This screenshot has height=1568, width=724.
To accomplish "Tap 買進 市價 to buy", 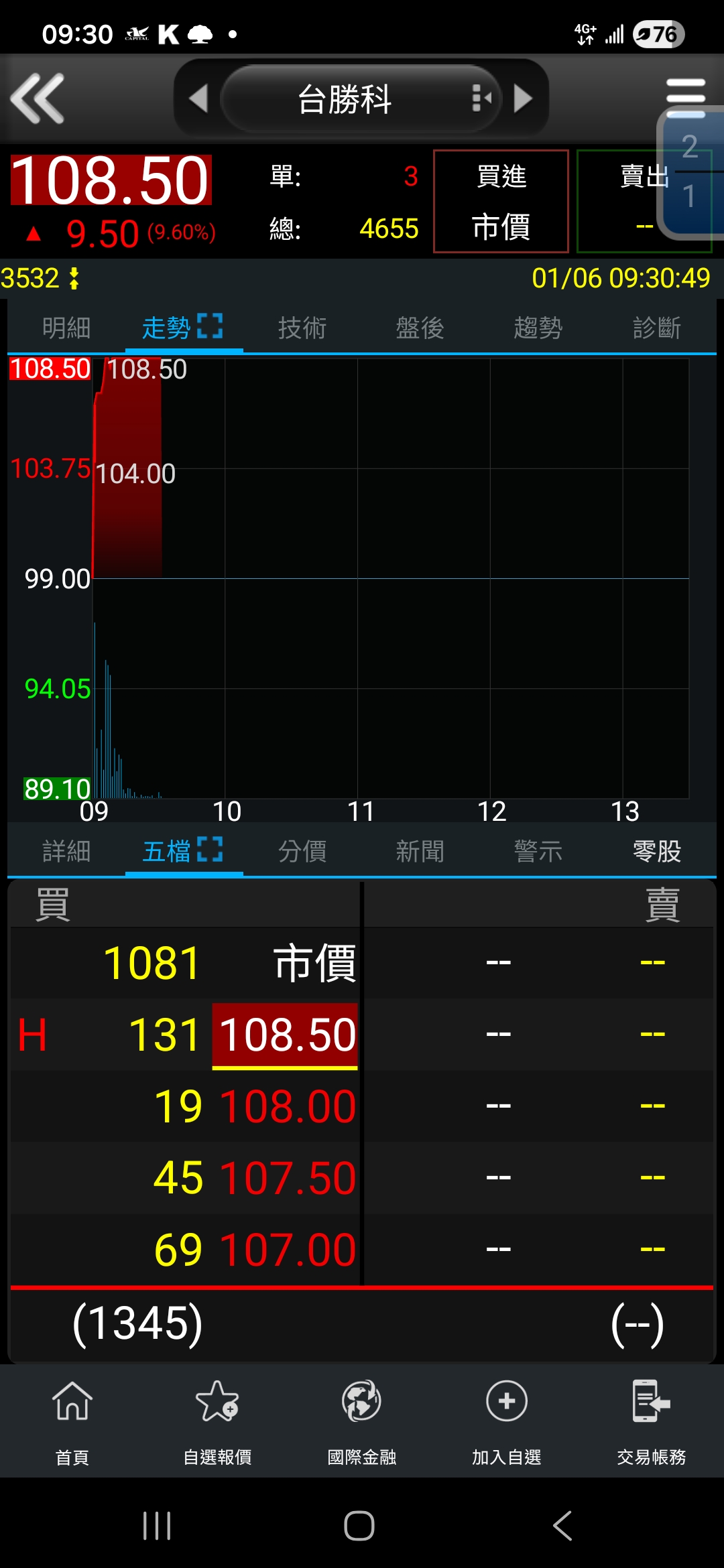I will 501,201.
